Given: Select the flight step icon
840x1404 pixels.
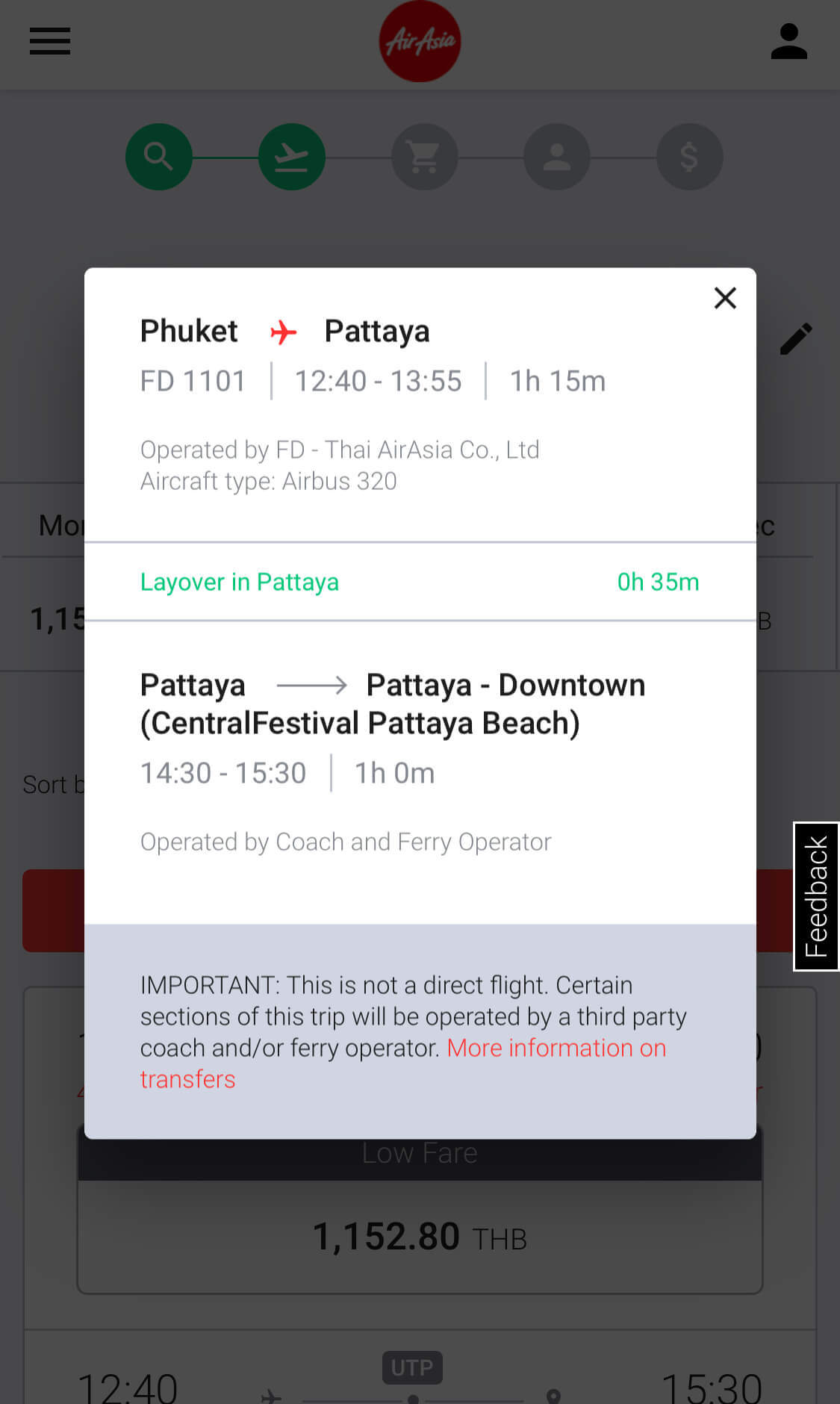Looking at the screenshot, I should (x=291, y=157).
